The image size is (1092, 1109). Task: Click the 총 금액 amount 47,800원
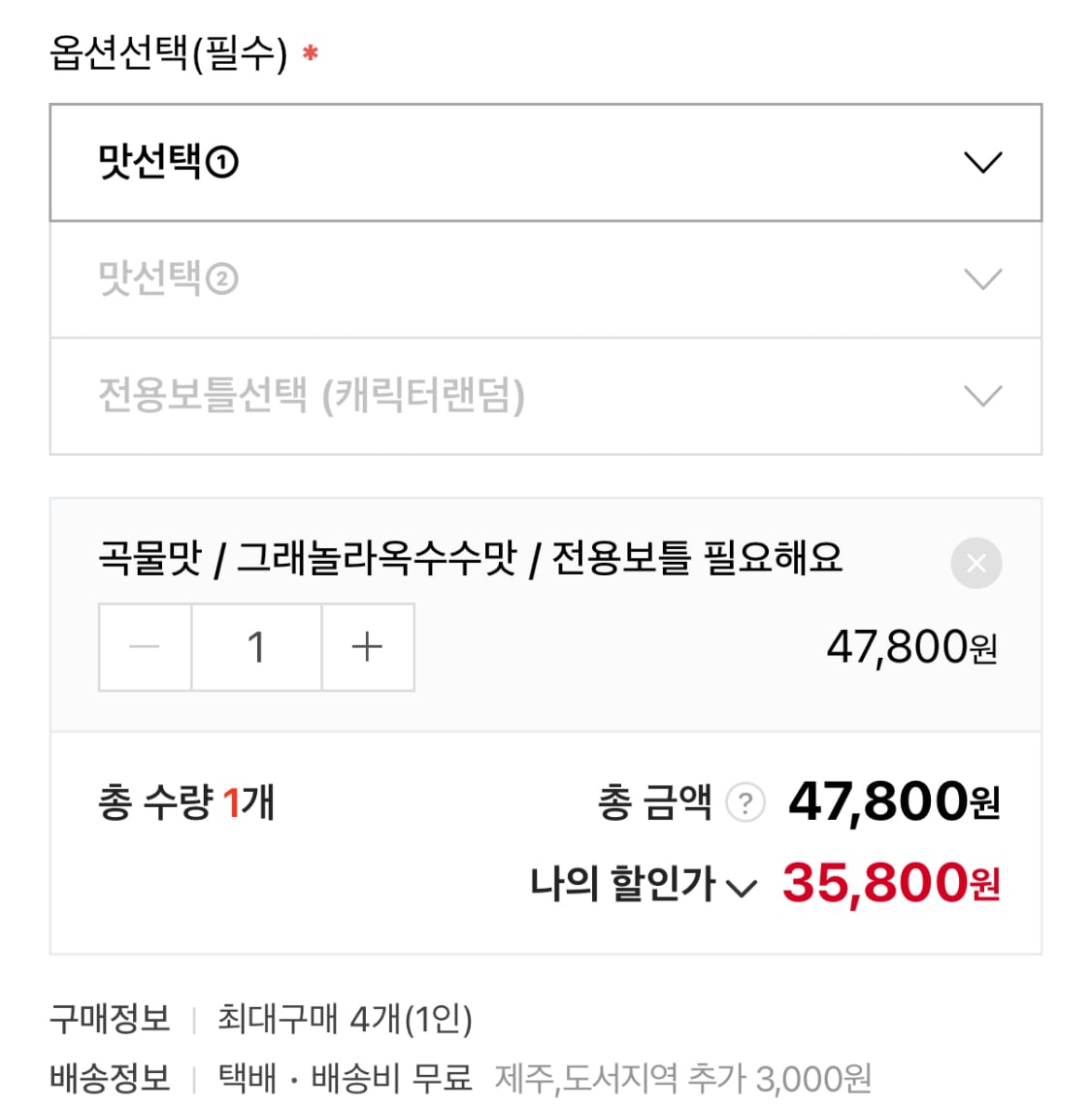tap(891, 801)
